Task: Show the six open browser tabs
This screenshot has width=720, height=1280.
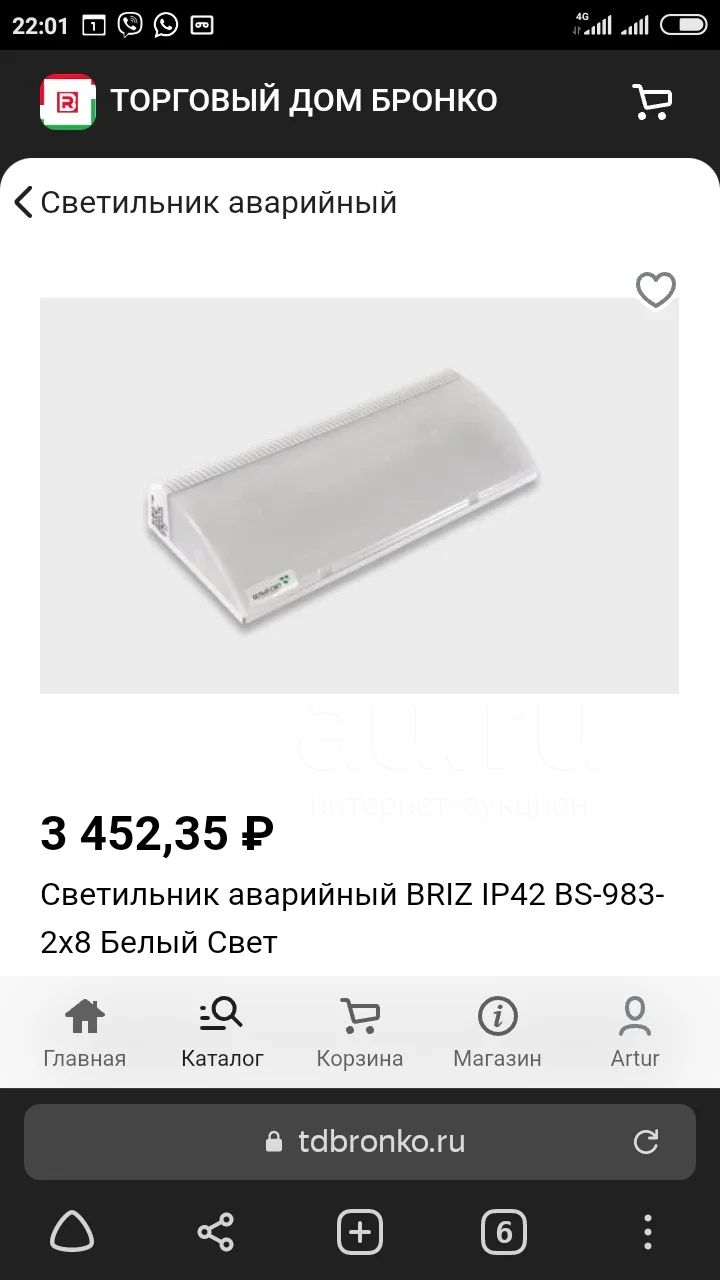Action: [x=504, y=1232]
